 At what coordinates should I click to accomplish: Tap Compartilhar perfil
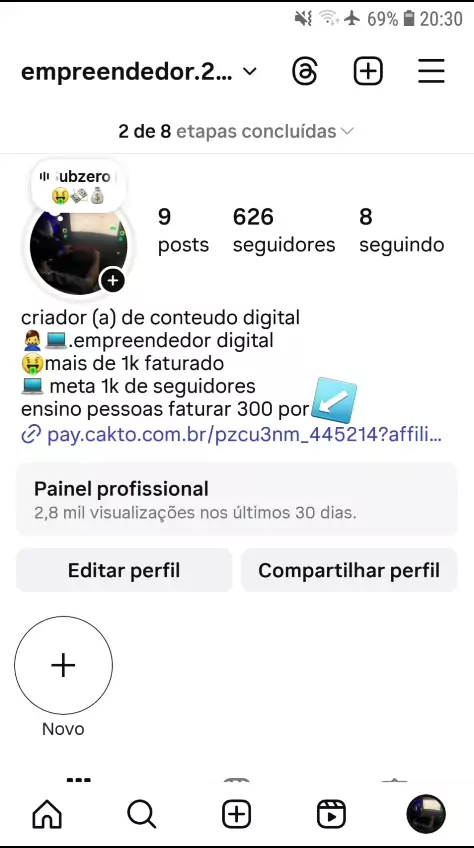pyautogui.click(x=349, y=570)
